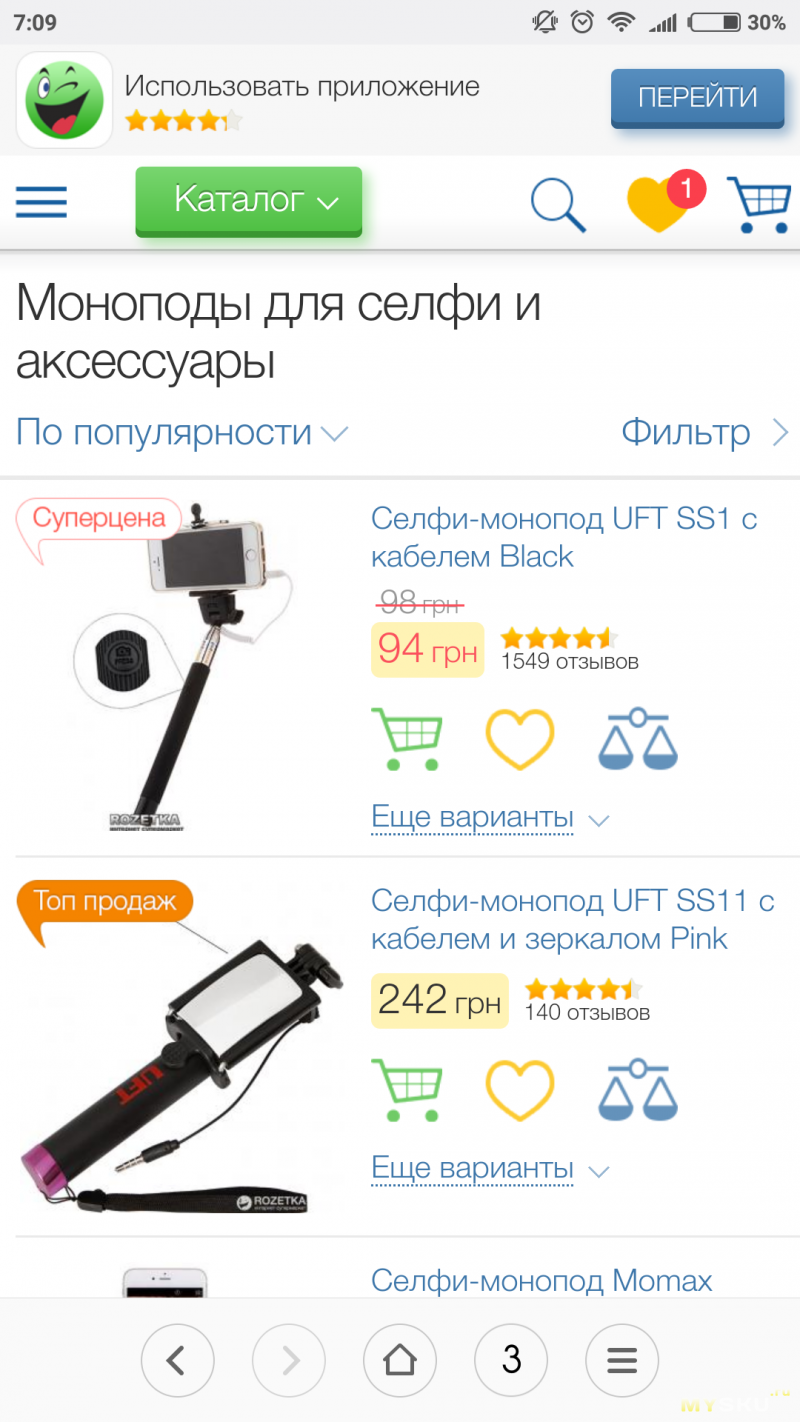Go back with browser back arrow

click(x=177, y=1360)
